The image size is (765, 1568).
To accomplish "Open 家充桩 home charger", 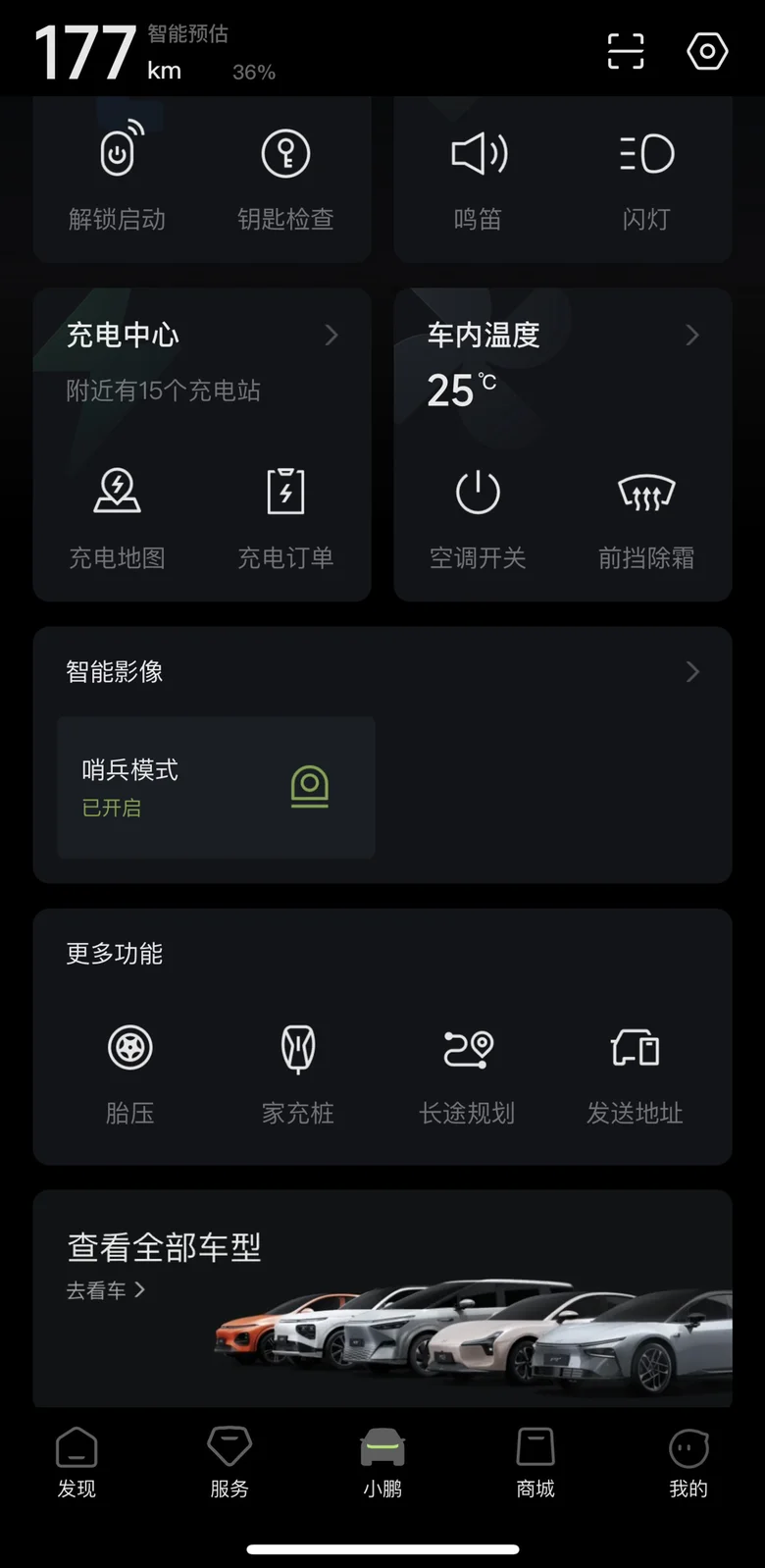I will click(x=298, y=1073).
